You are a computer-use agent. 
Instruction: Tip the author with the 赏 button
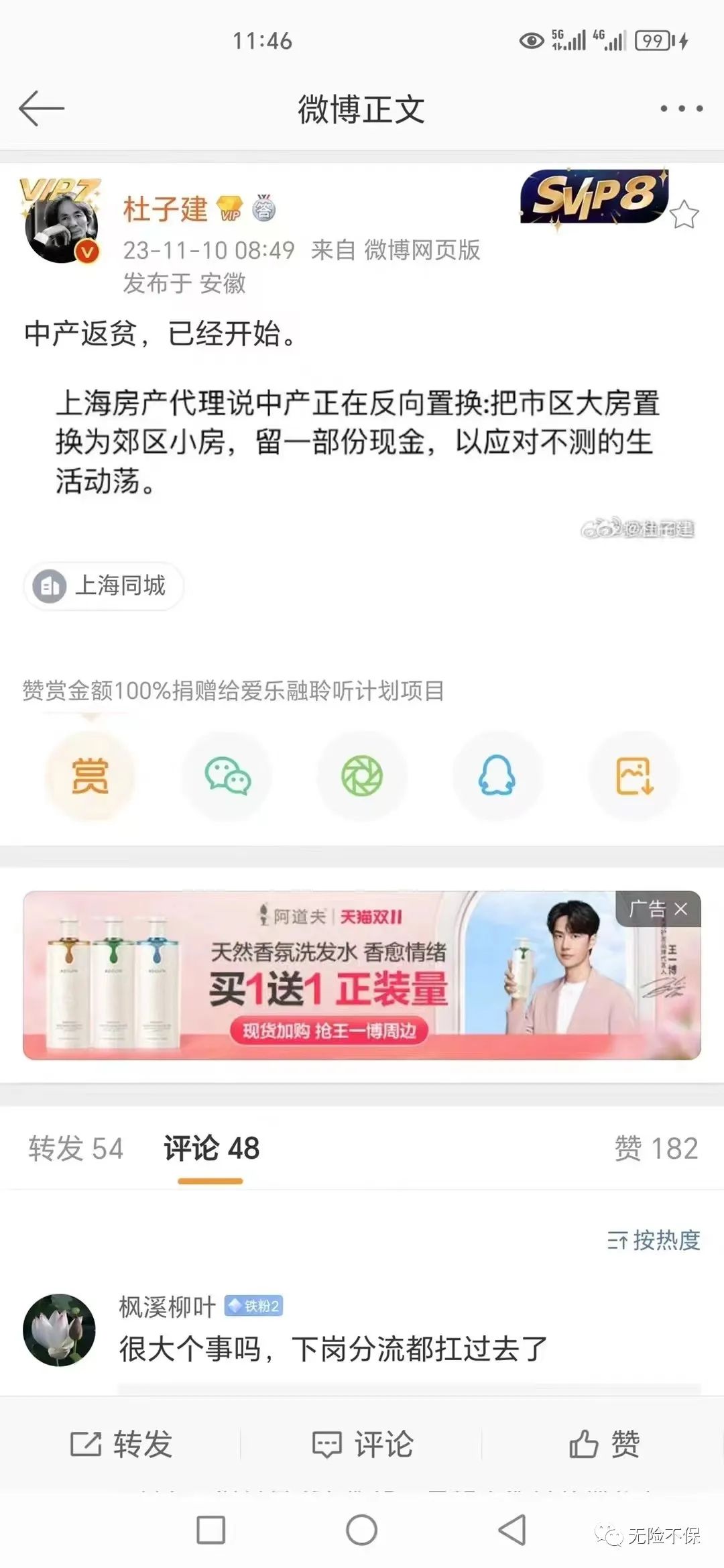(x=90, y=776)
